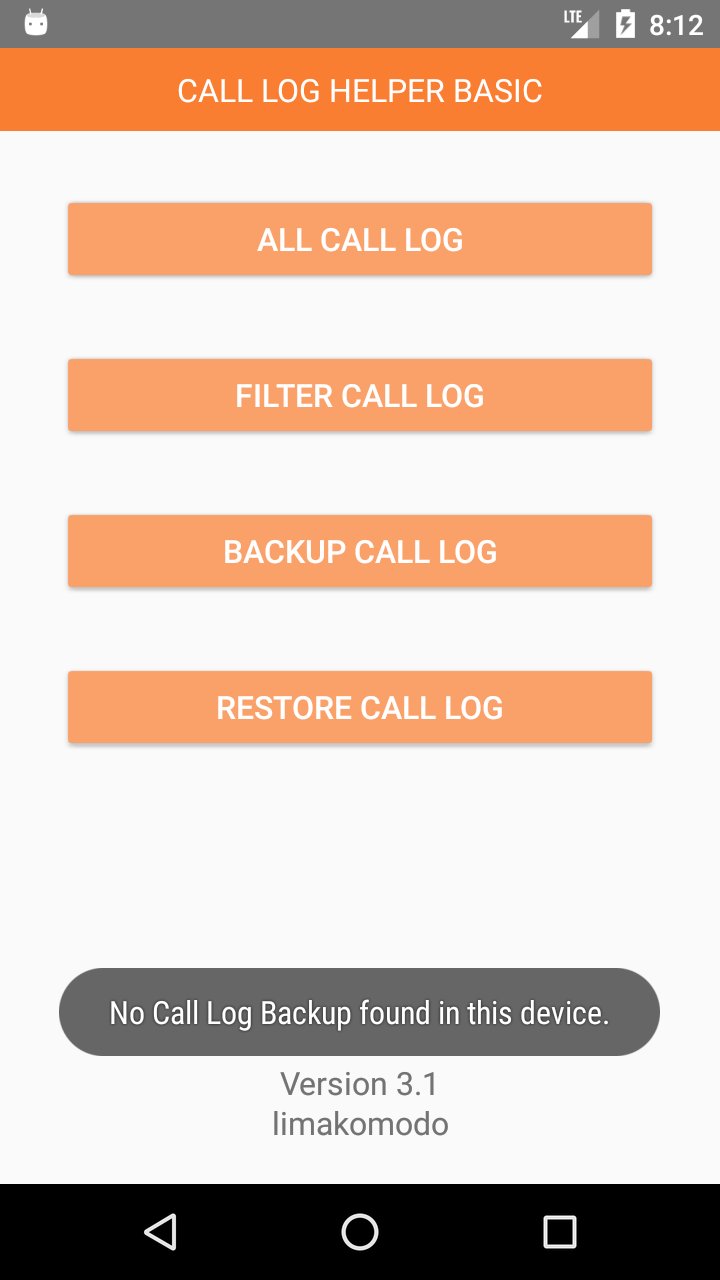Tap RESTORE CALL LOG

pyautogui.click(x=360, y=707)
